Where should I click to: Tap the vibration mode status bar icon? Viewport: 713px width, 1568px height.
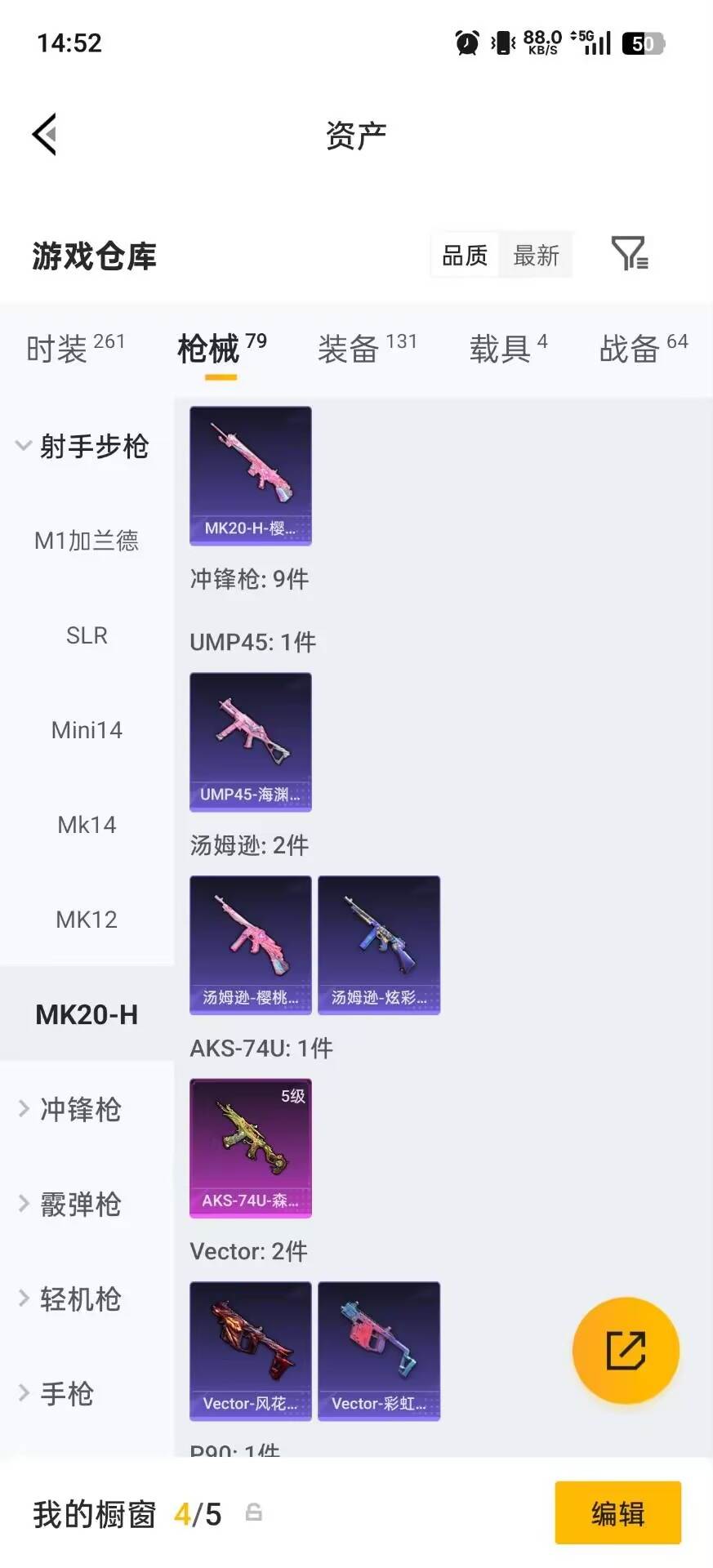point(501,42)
